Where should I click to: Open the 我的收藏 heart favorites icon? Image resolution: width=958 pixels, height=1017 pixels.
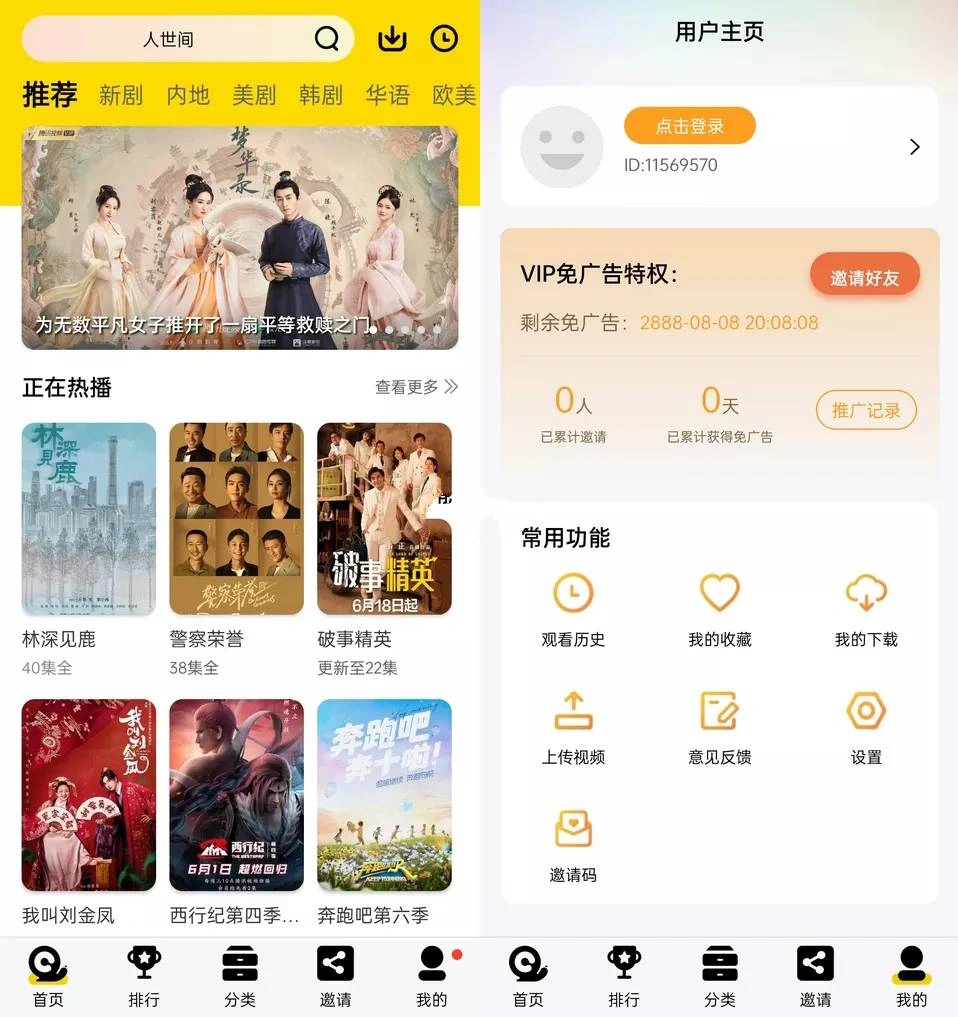click(719, 594)
